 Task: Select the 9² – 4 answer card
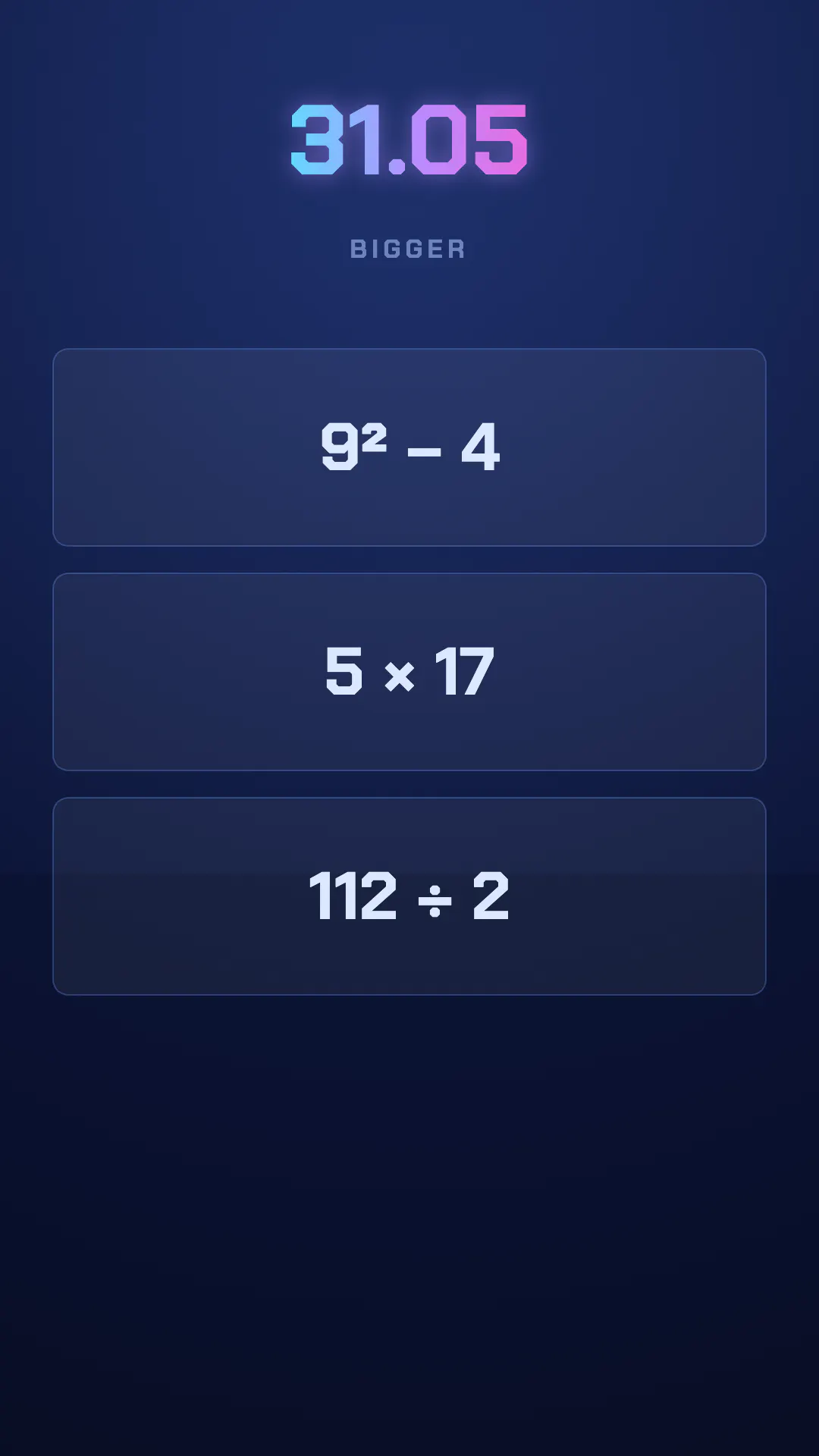pyautogui.click(x=409, y=447)
